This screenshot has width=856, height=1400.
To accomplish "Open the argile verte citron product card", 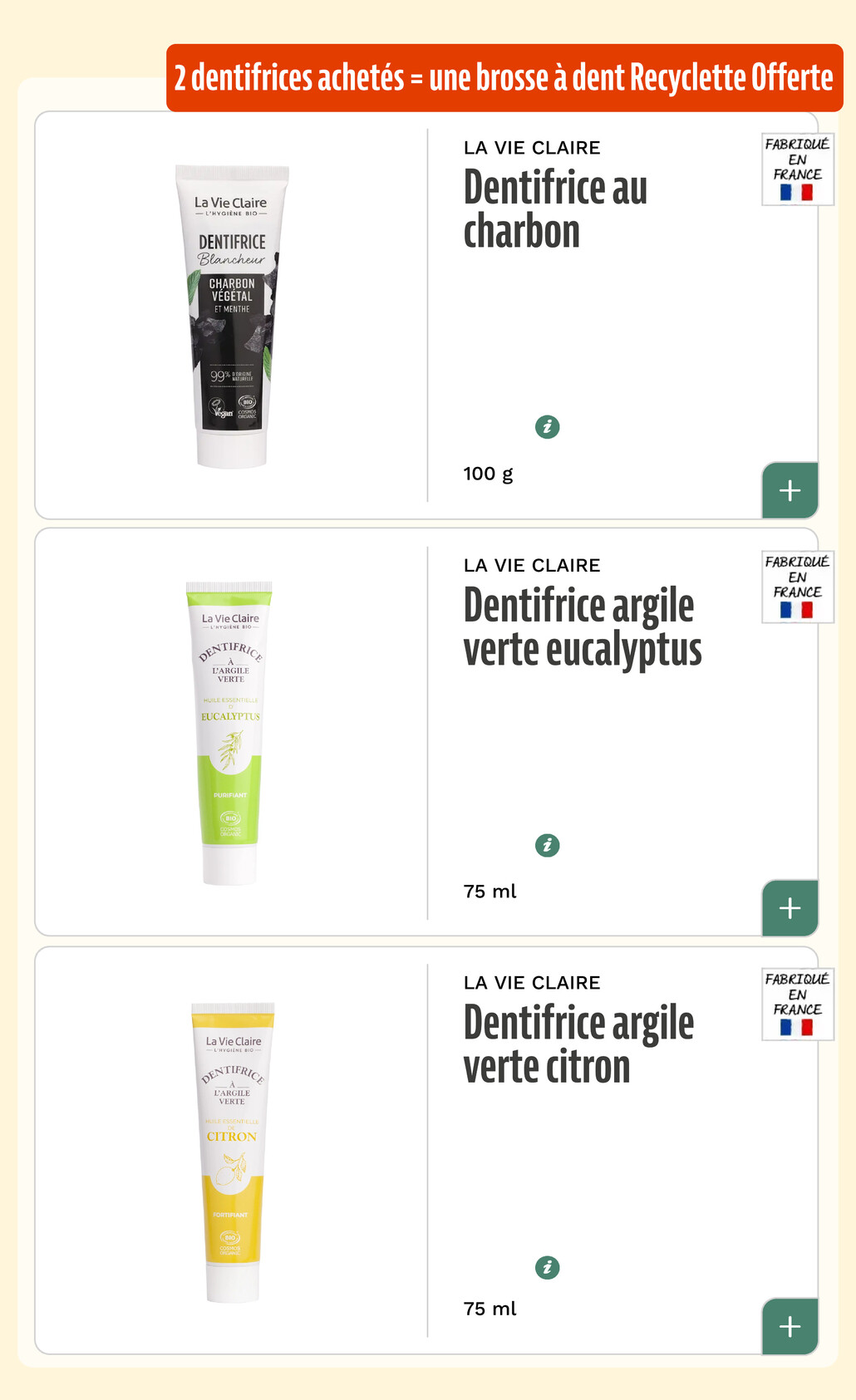I will coord(578,1044).
